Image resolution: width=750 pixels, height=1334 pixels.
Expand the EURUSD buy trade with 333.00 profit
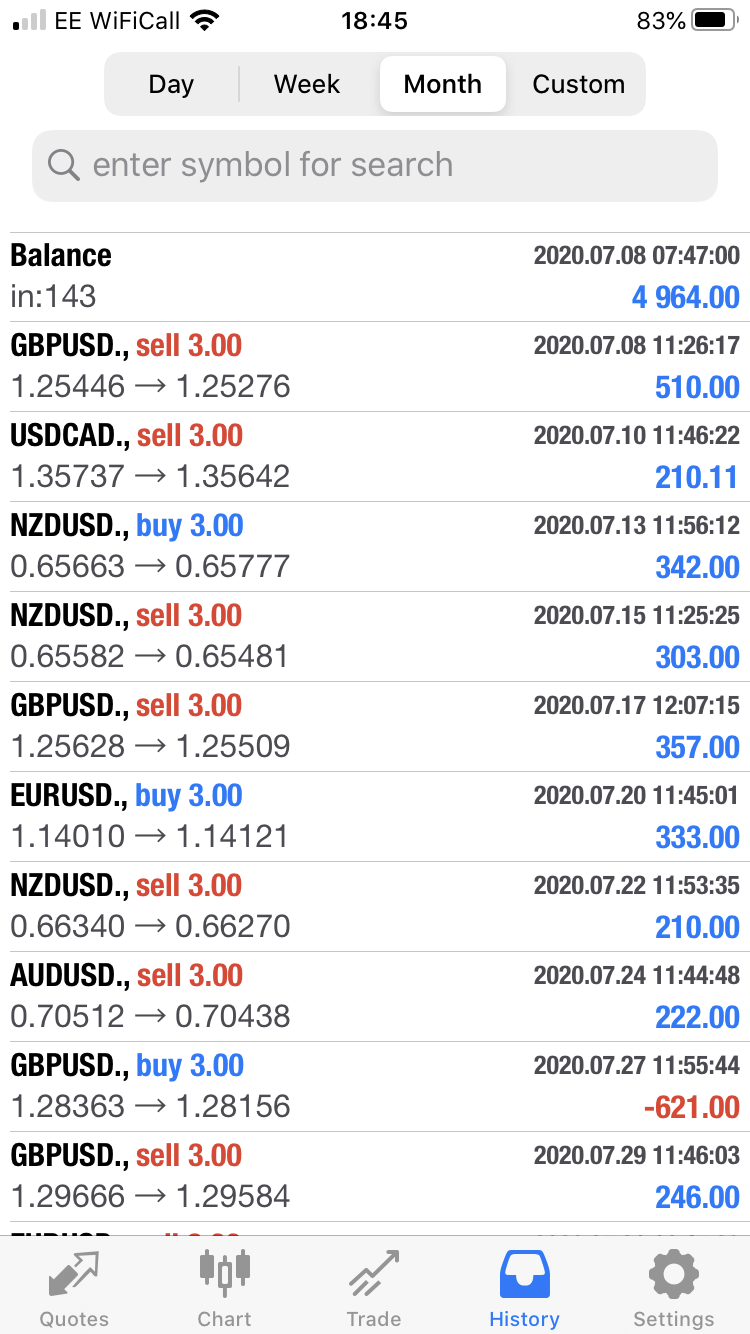click(x=375, y=817)
